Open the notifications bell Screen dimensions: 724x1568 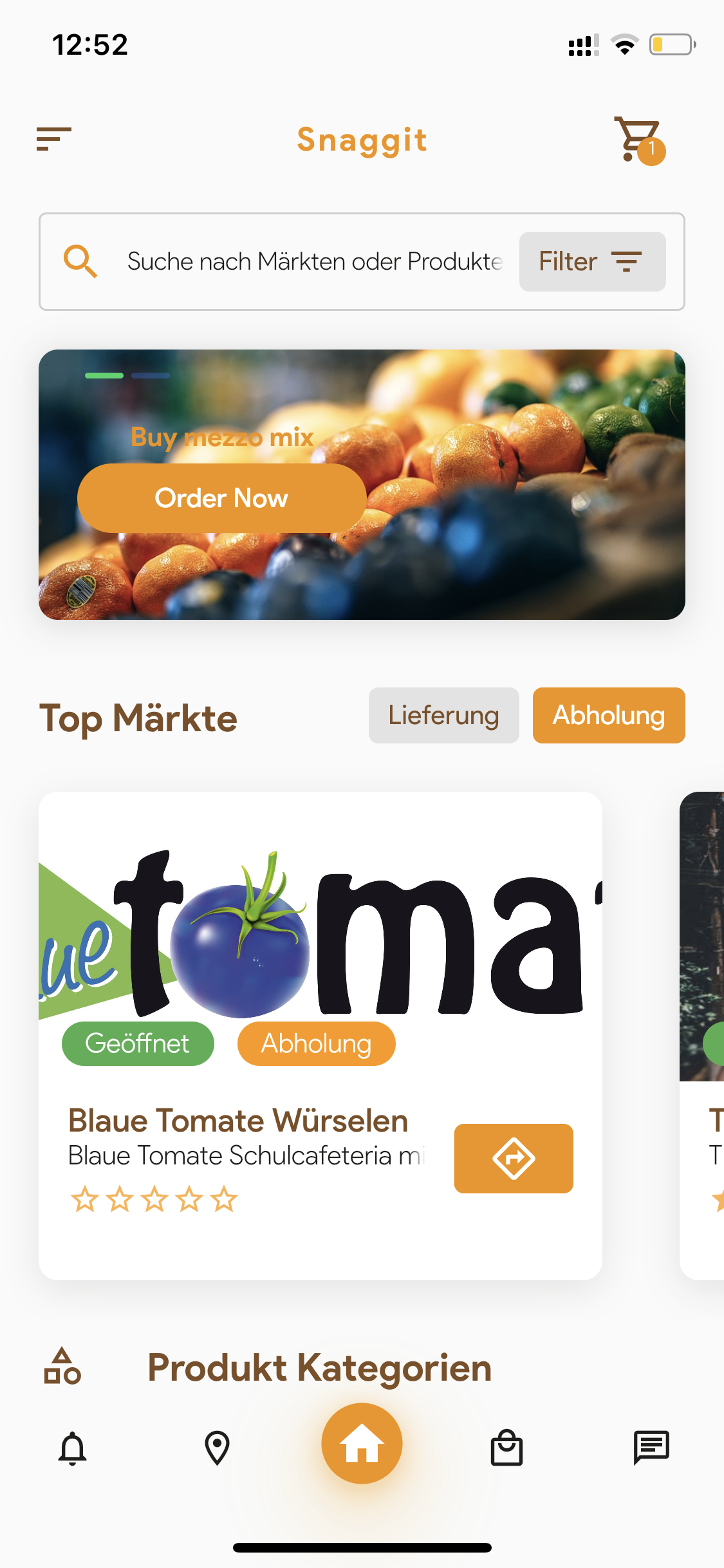pyautogui.click(x=73, y=1448)
